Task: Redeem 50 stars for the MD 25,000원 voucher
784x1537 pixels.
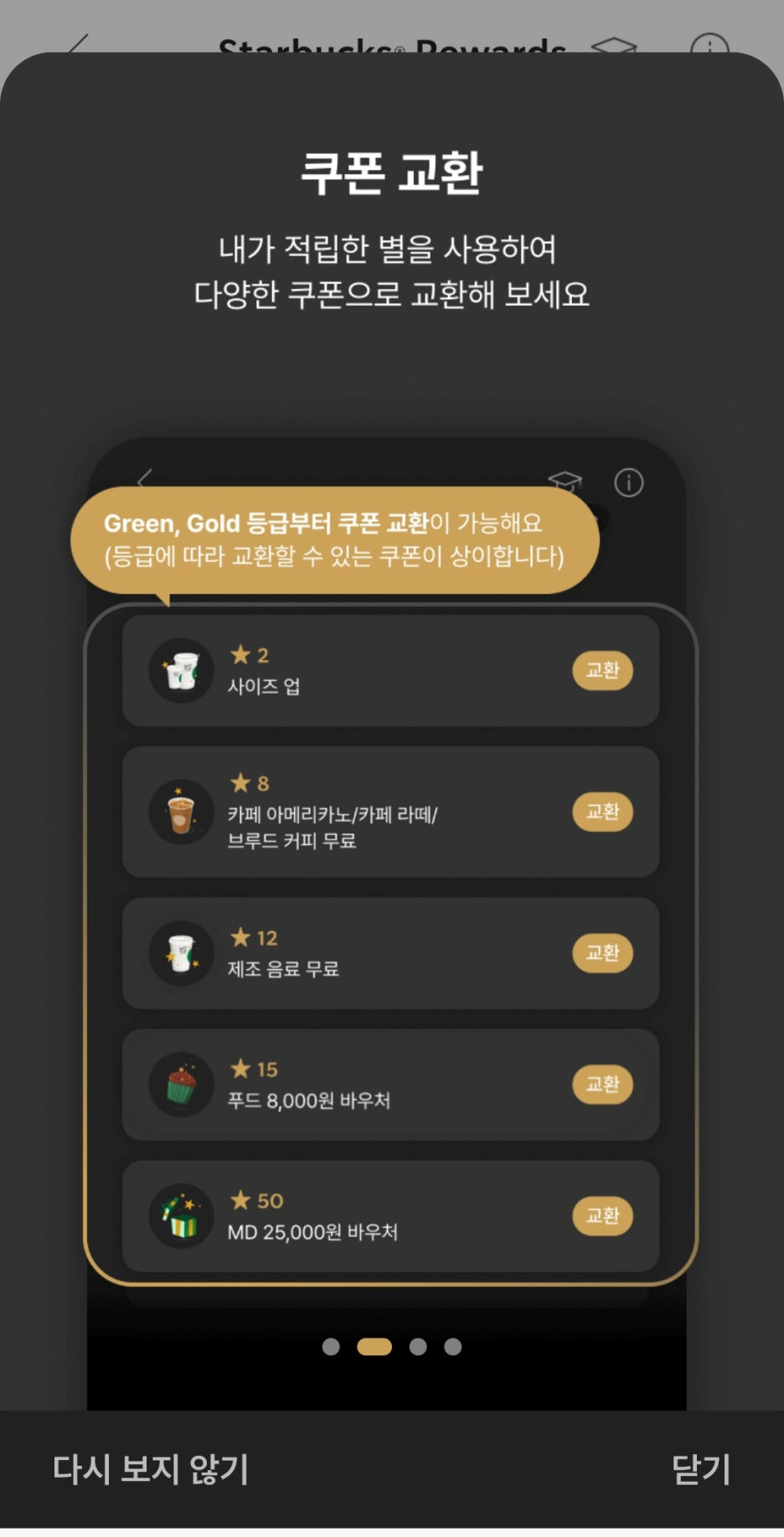Action: [602, 1215]
